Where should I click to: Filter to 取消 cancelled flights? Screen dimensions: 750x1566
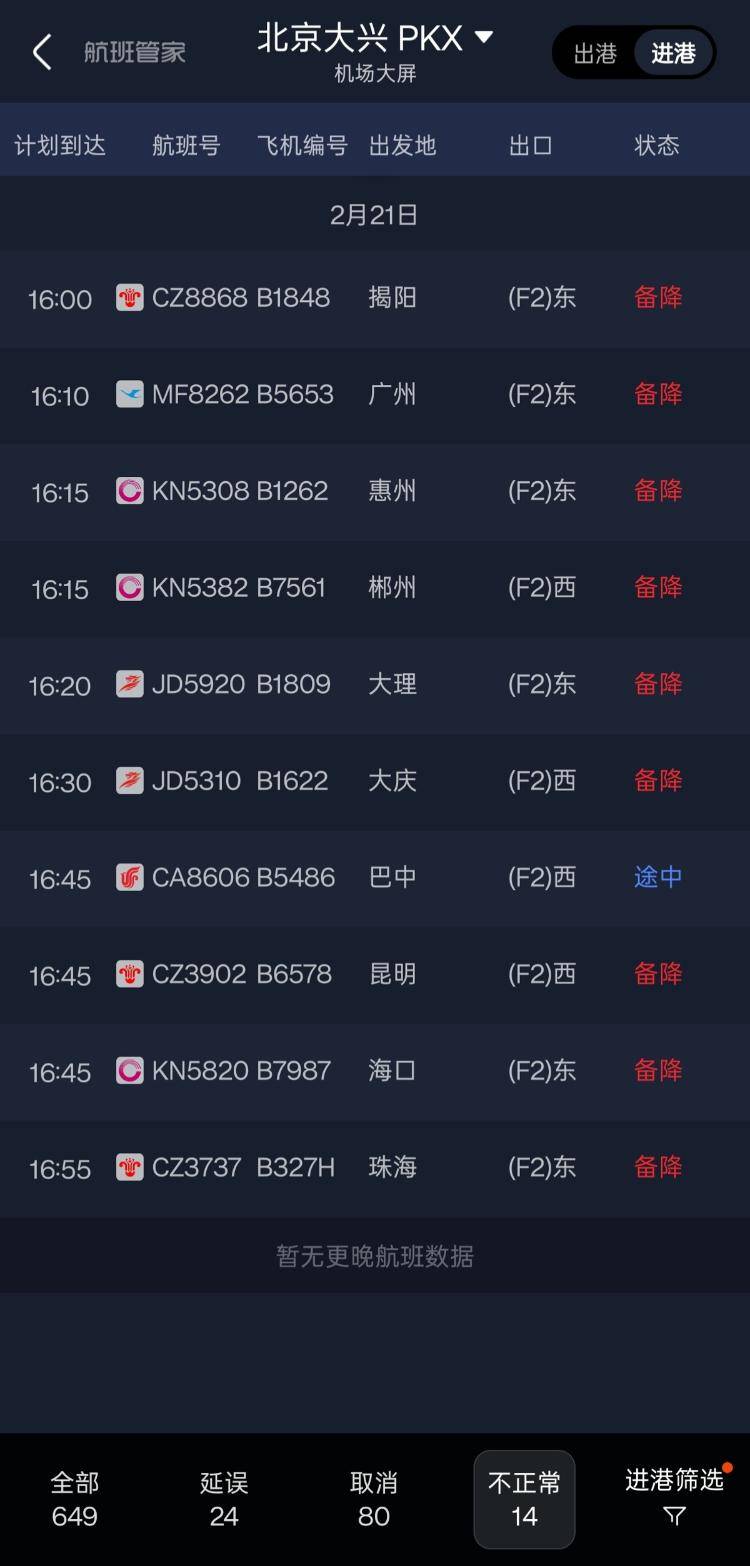[x=374, y=1499]
